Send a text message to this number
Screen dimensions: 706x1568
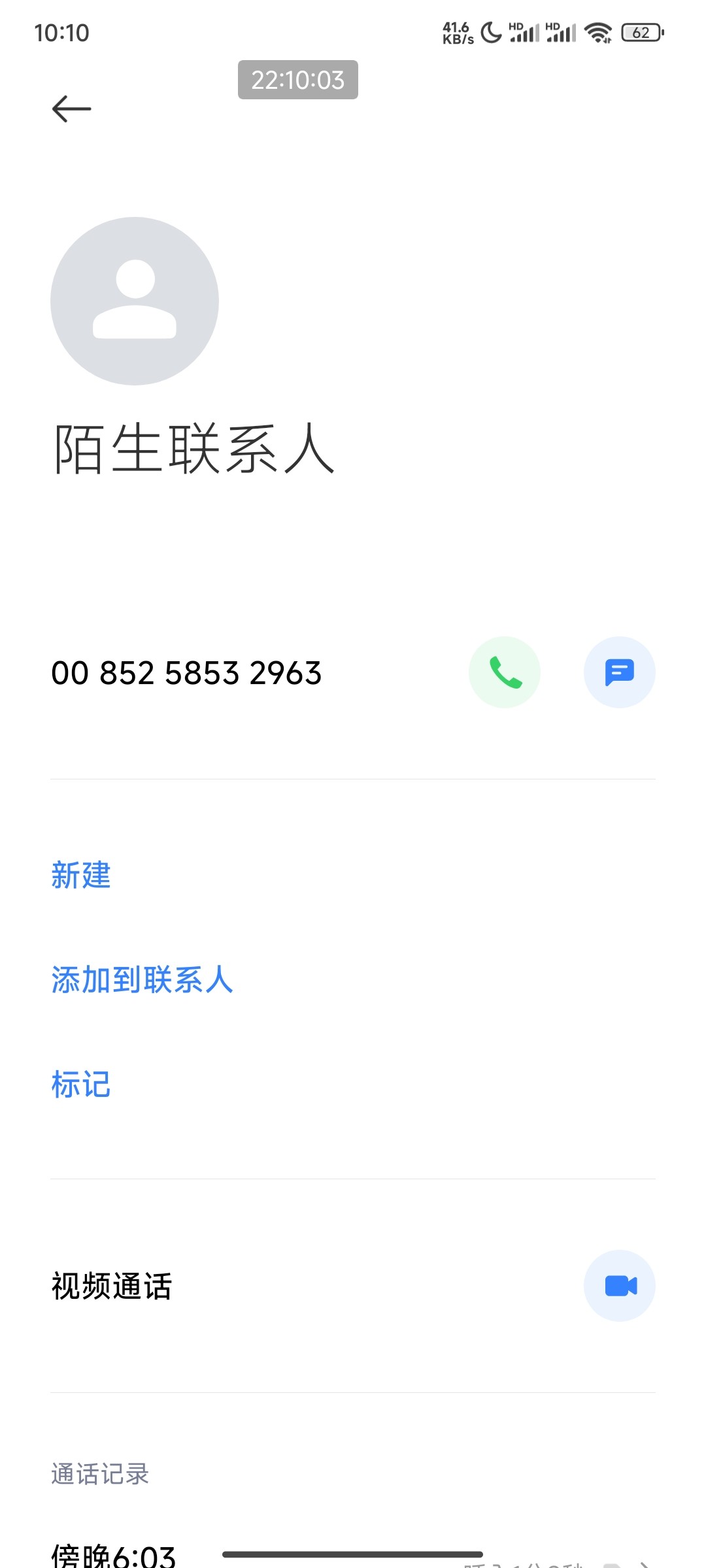point(620,672)
